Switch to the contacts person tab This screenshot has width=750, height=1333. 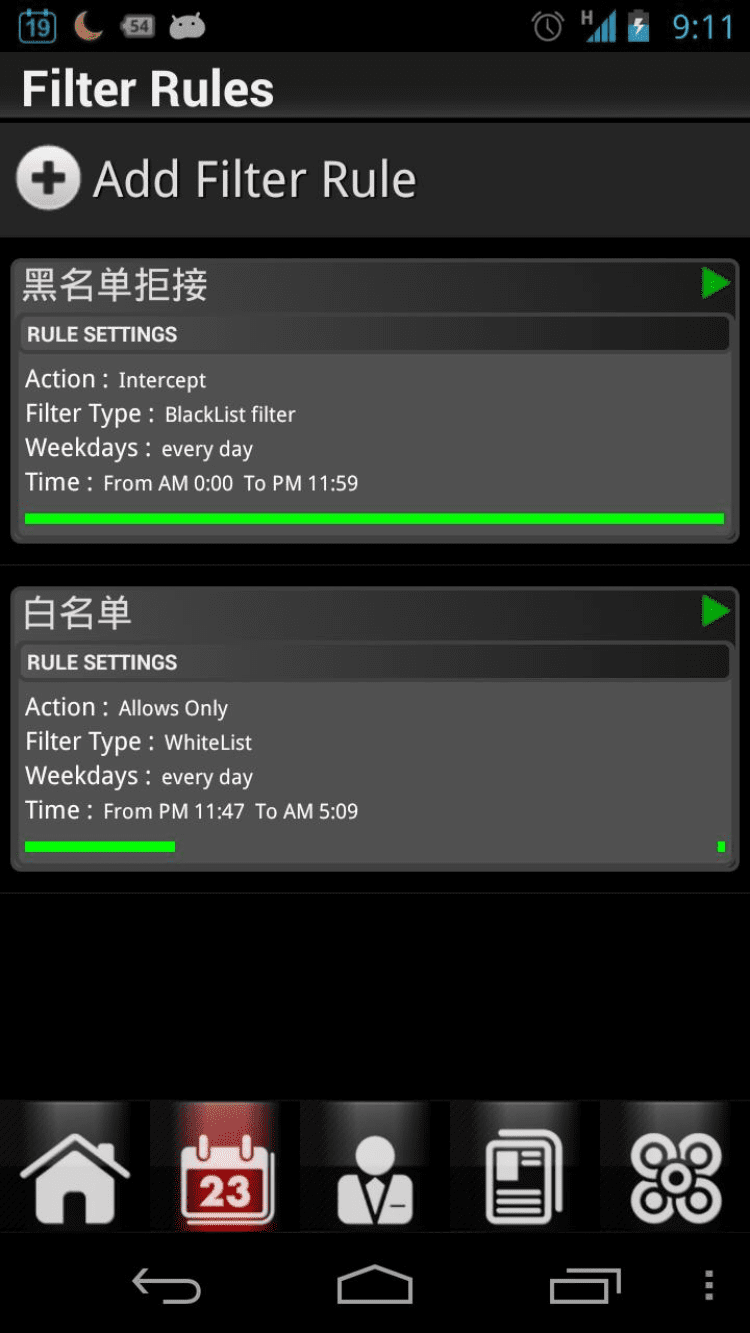coord(375,1178)
